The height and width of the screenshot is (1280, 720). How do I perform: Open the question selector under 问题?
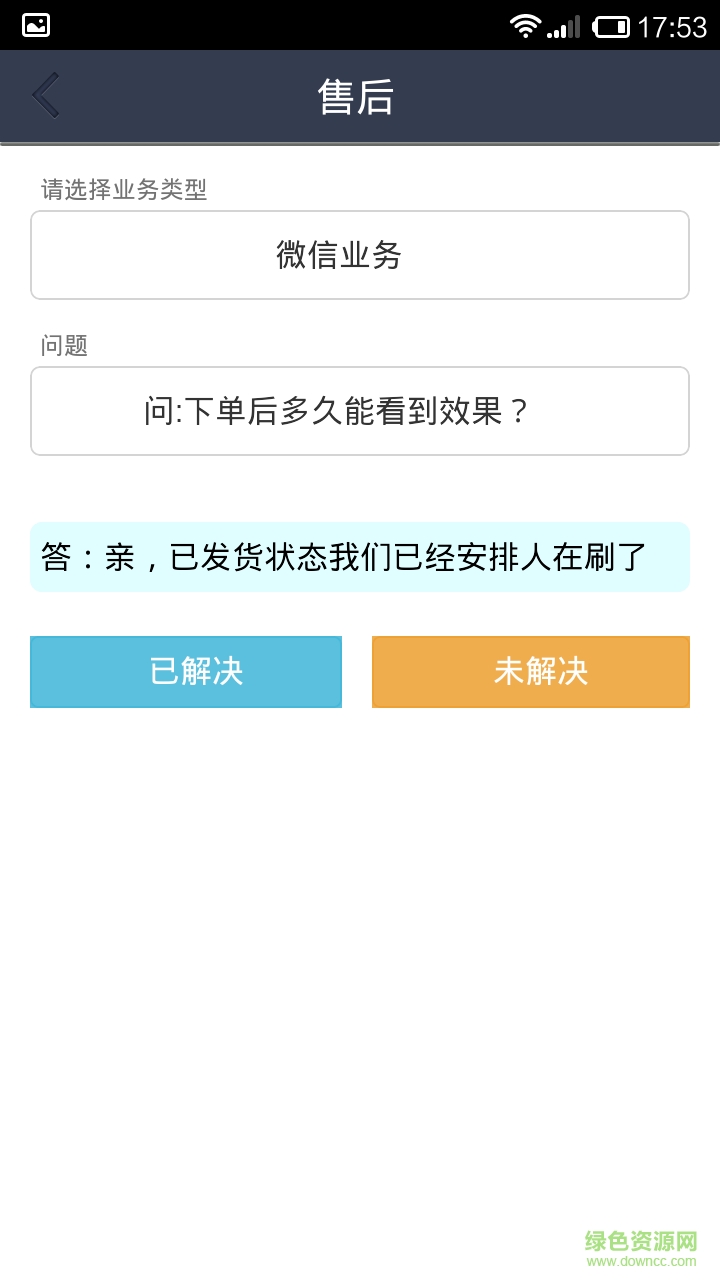[x=360, y=410]
